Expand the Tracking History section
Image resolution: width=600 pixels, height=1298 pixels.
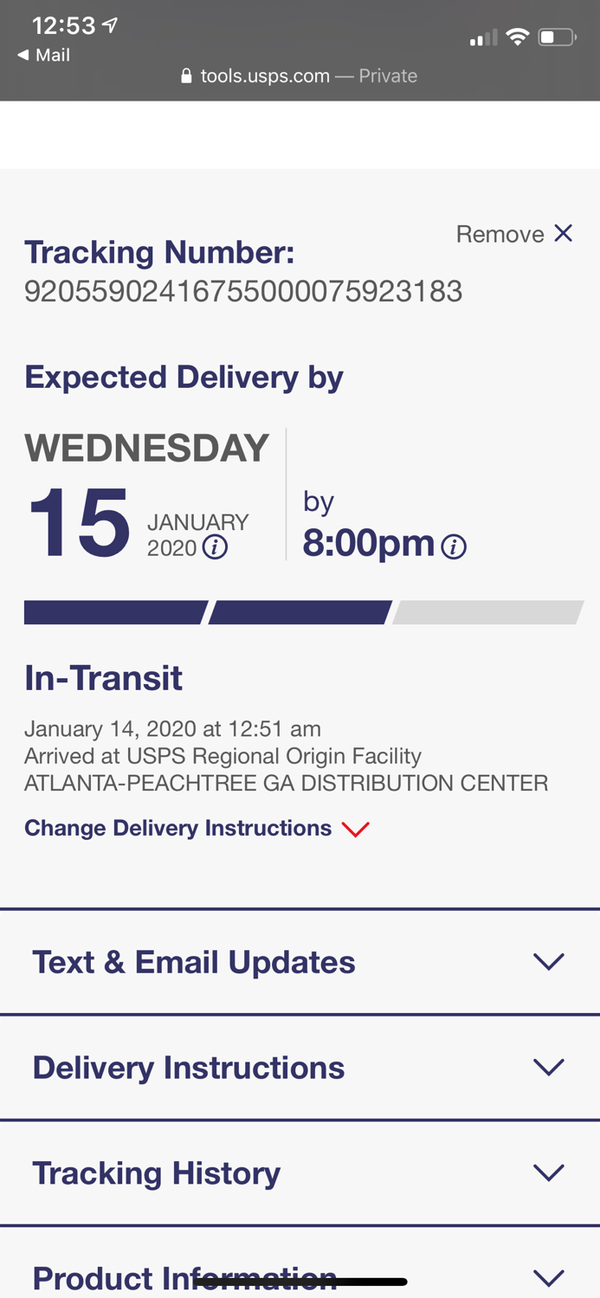tap(300, 1173)
